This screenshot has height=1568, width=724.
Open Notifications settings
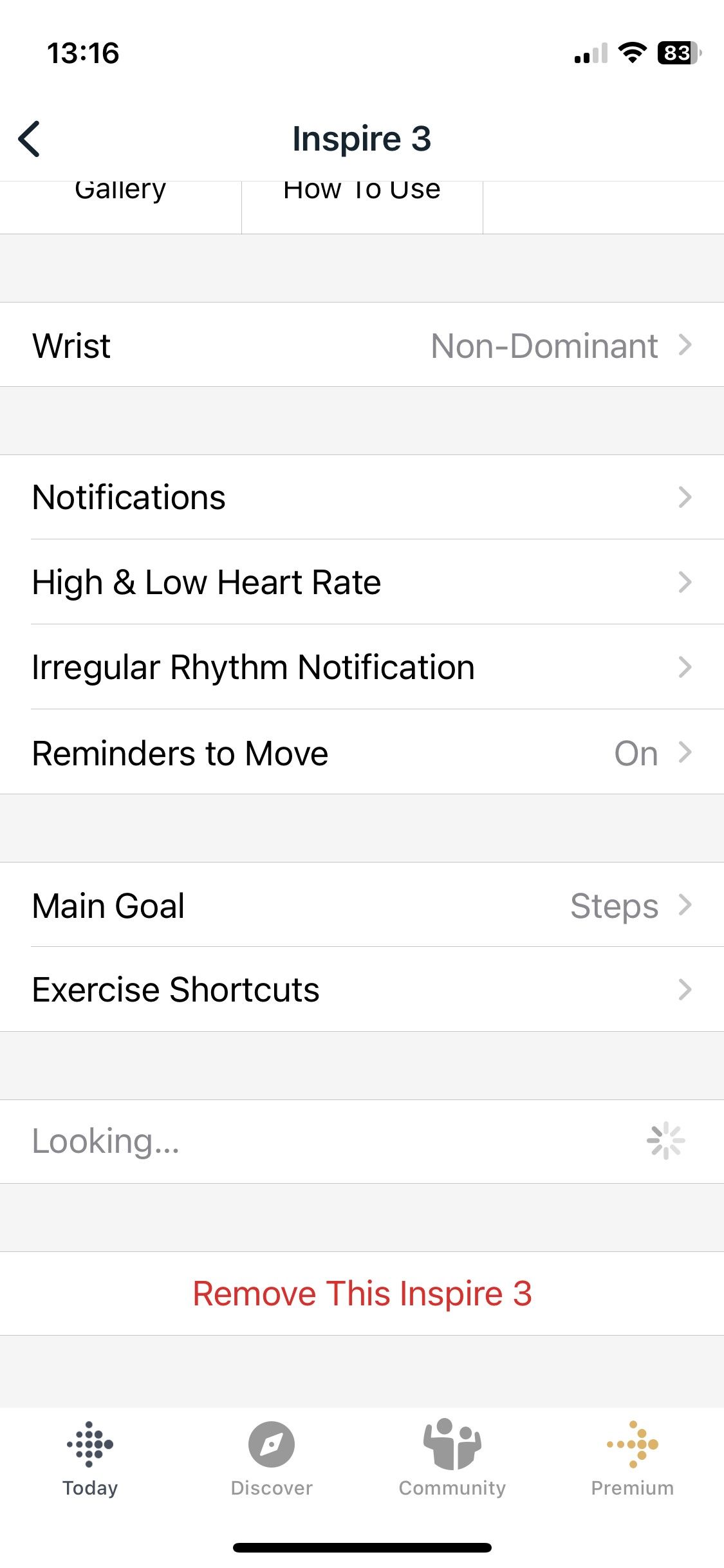coord(362,498)
